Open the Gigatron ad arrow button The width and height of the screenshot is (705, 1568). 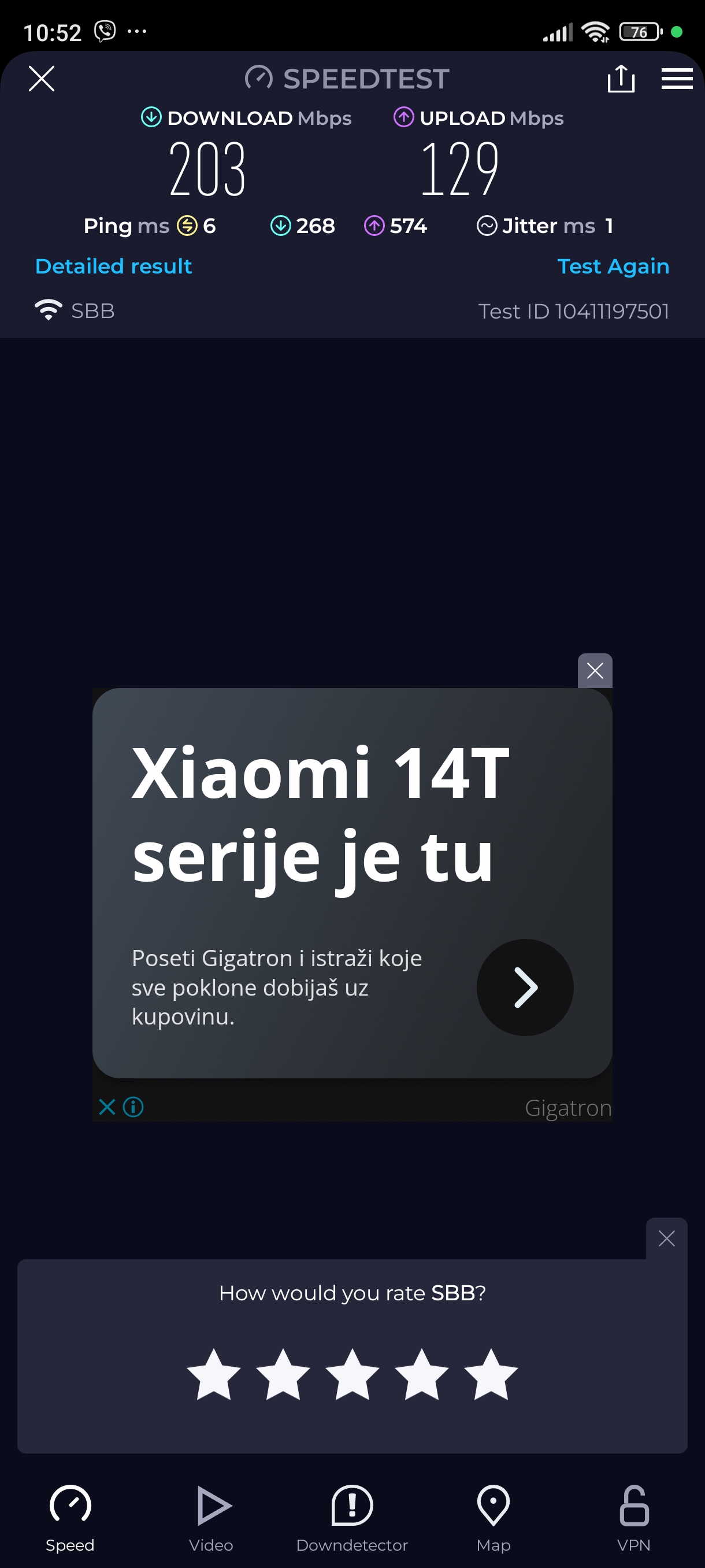point(524,987)
